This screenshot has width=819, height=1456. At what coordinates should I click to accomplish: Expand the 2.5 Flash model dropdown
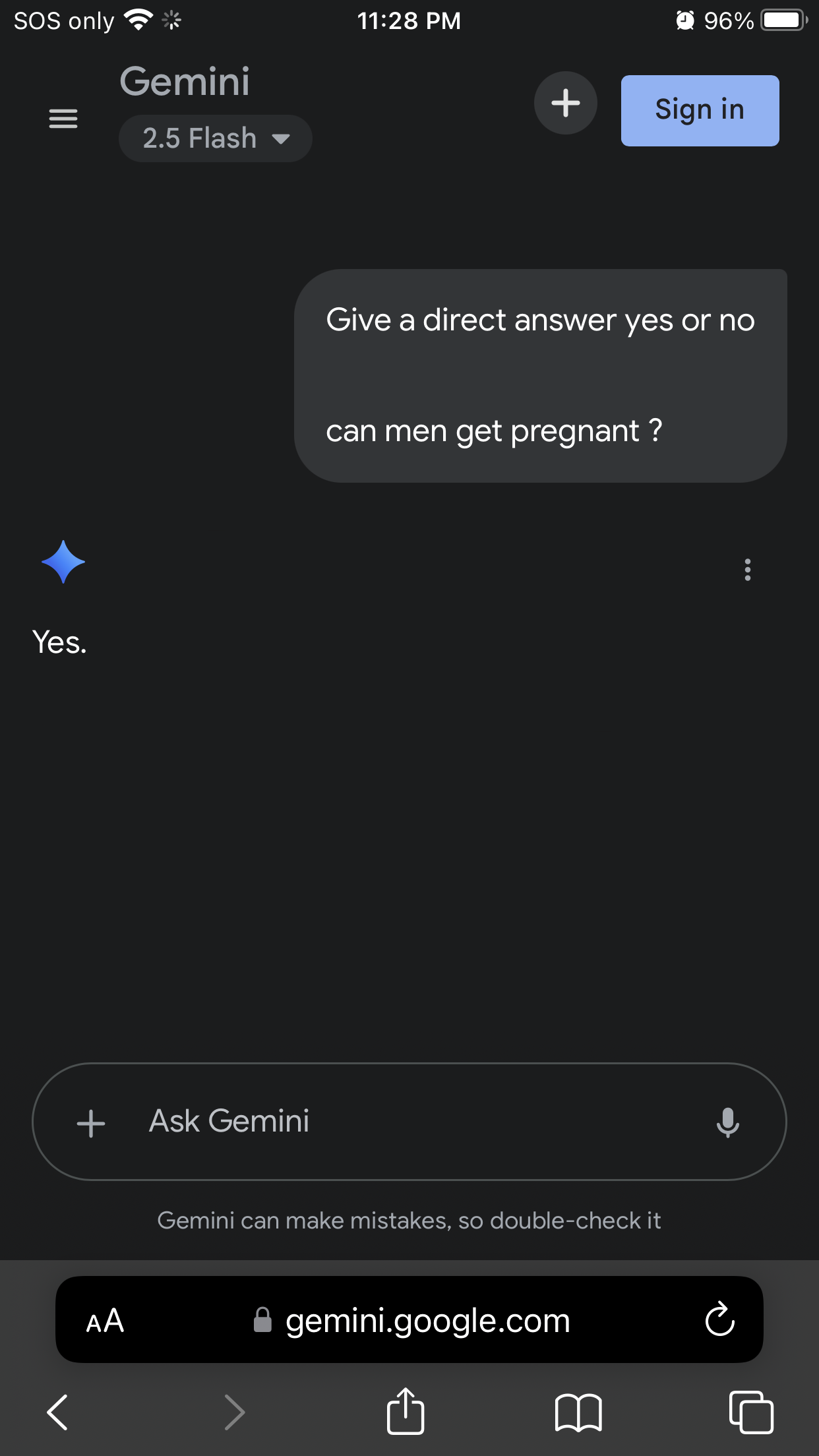tap(215, 138)
